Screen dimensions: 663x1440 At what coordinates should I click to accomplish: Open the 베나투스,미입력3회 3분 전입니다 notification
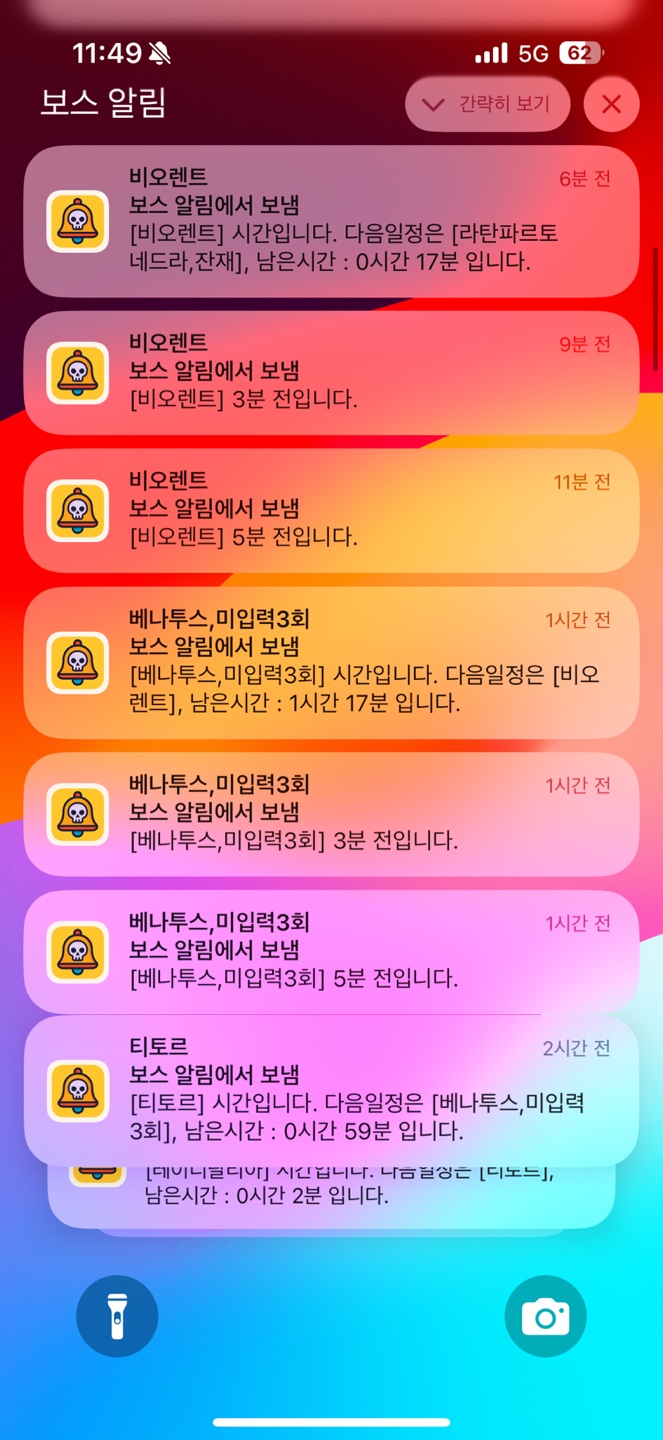coord(331,813)
